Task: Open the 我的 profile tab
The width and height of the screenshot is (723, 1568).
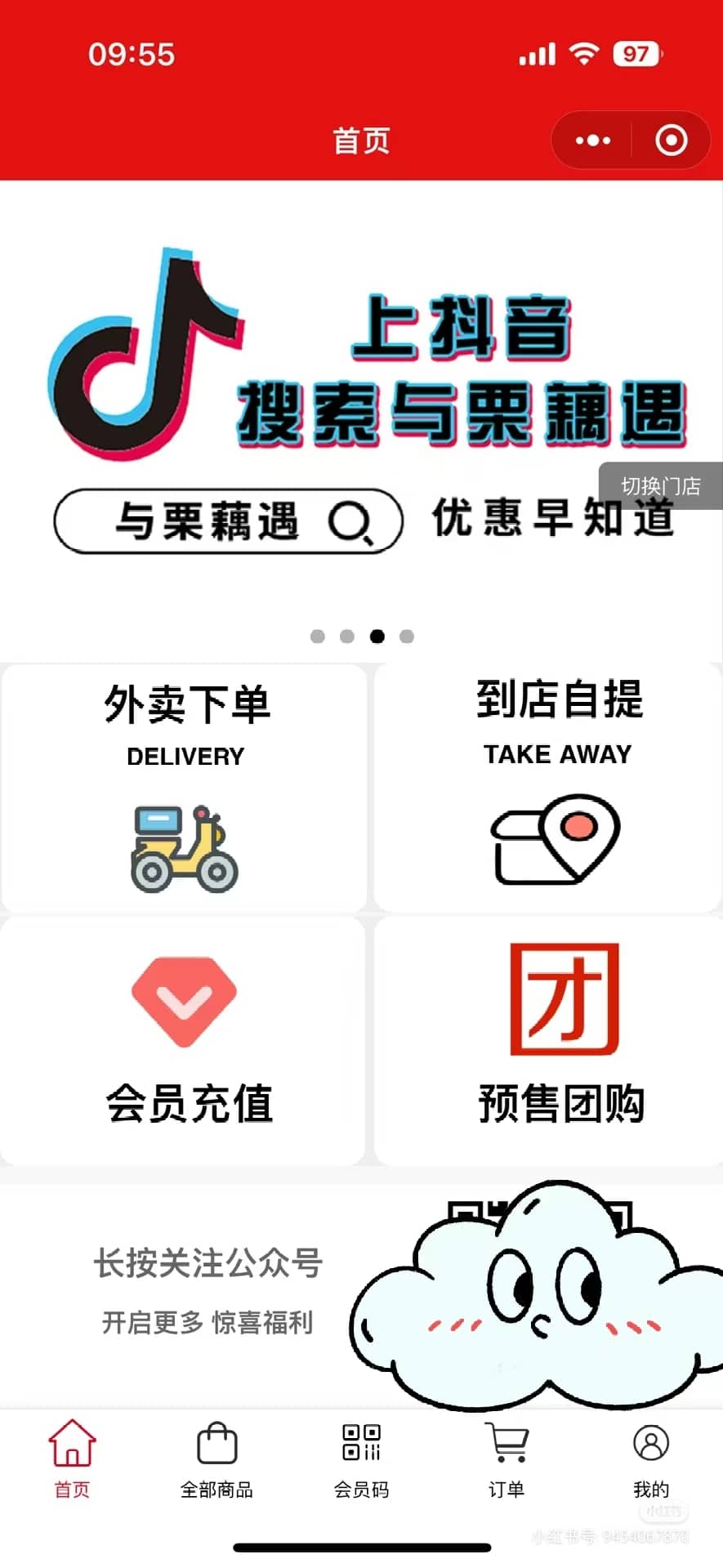Action: pos(650,1461)
